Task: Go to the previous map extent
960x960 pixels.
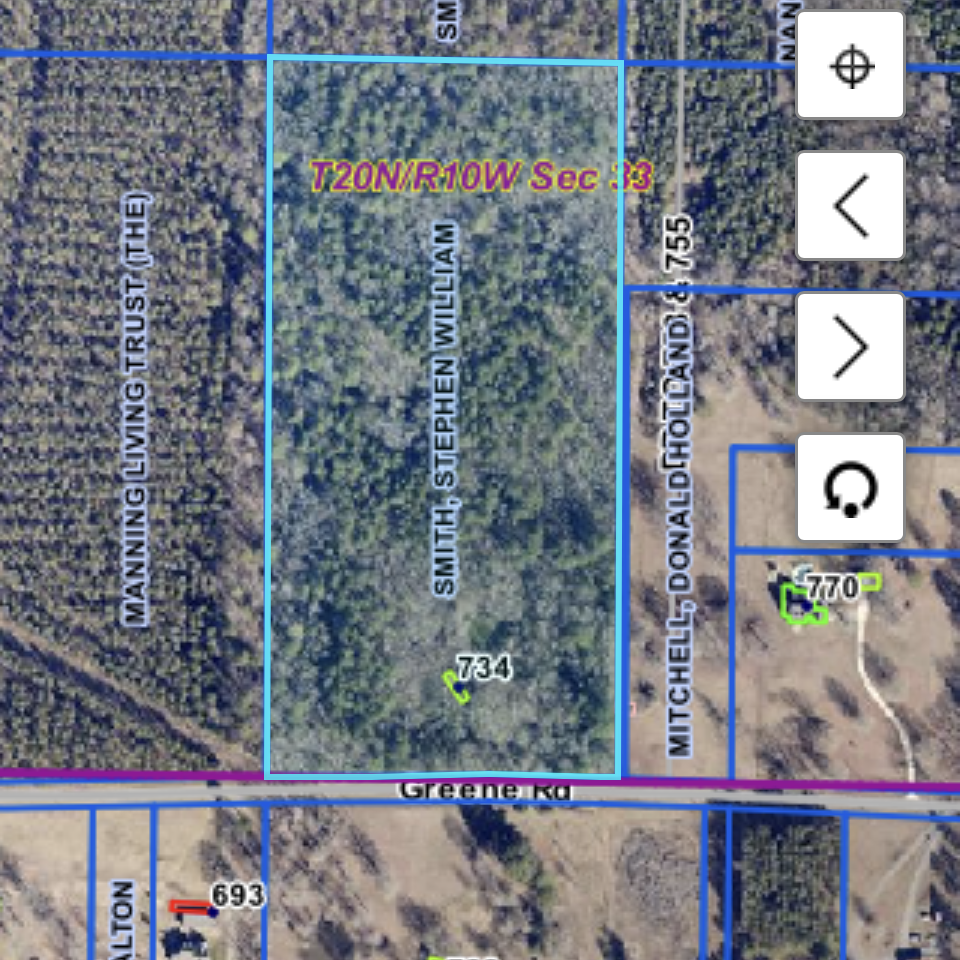Action: [x=850, y=206]
